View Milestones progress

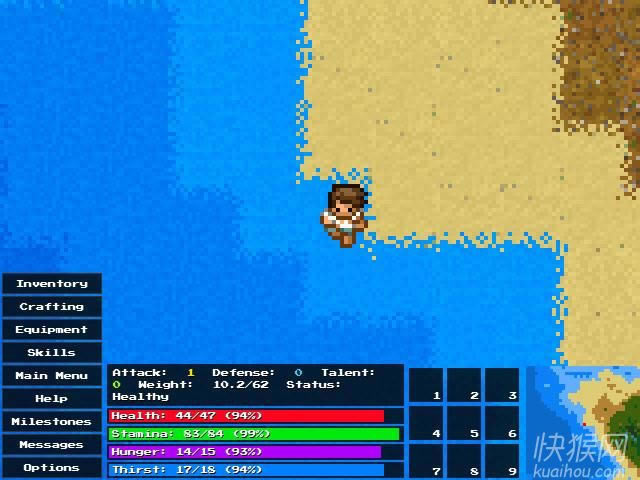[x=51, y=422]
